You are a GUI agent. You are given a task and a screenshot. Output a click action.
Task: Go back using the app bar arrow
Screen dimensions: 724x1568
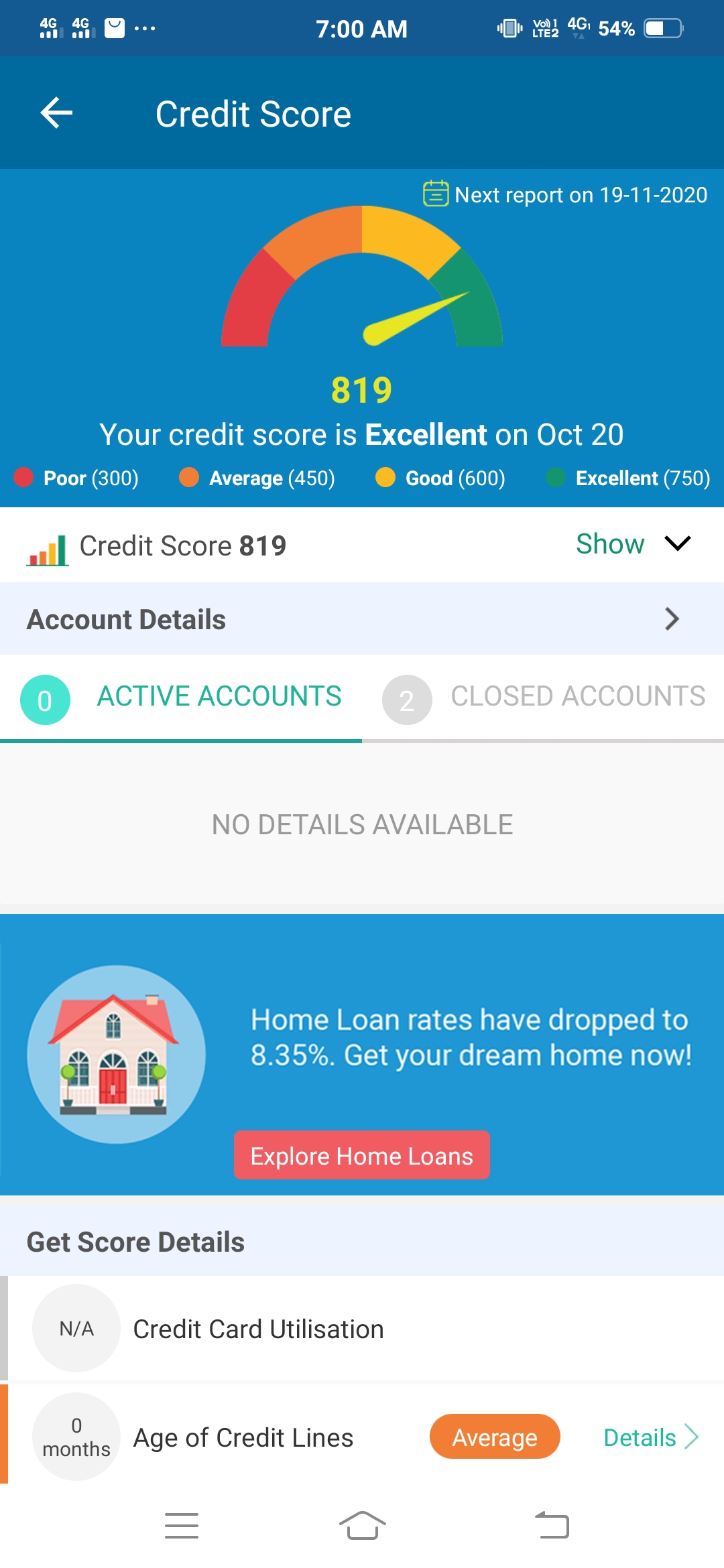56,113
